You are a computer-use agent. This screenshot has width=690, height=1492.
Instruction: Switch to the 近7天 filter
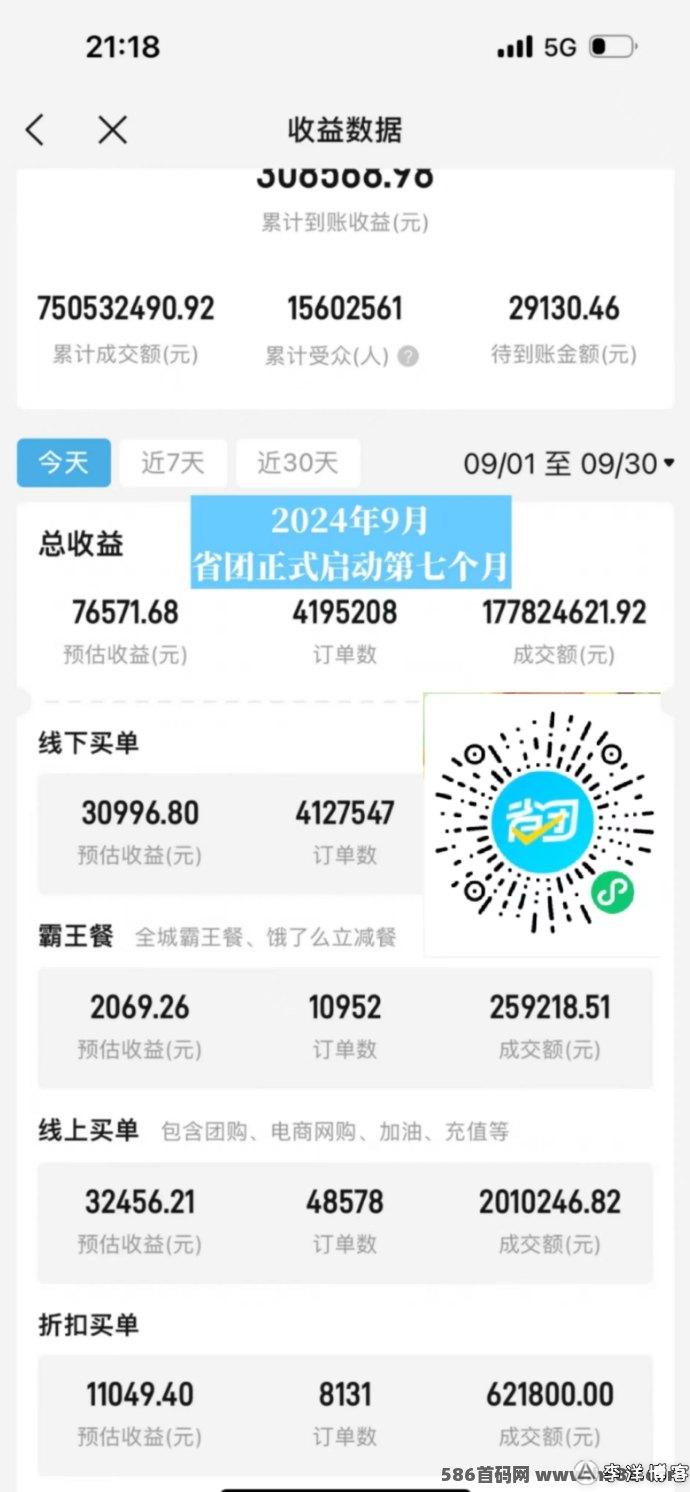172,463
